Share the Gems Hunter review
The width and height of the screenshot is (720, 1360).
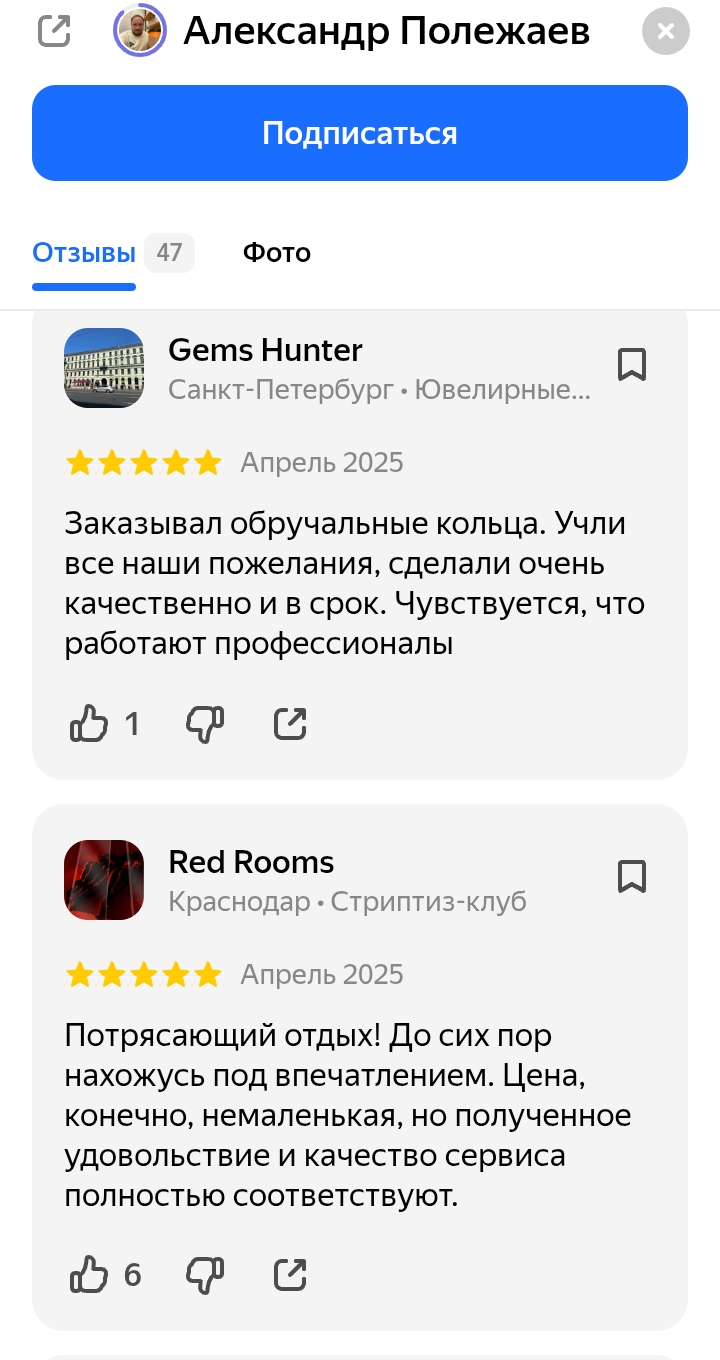tap(290, 723)
